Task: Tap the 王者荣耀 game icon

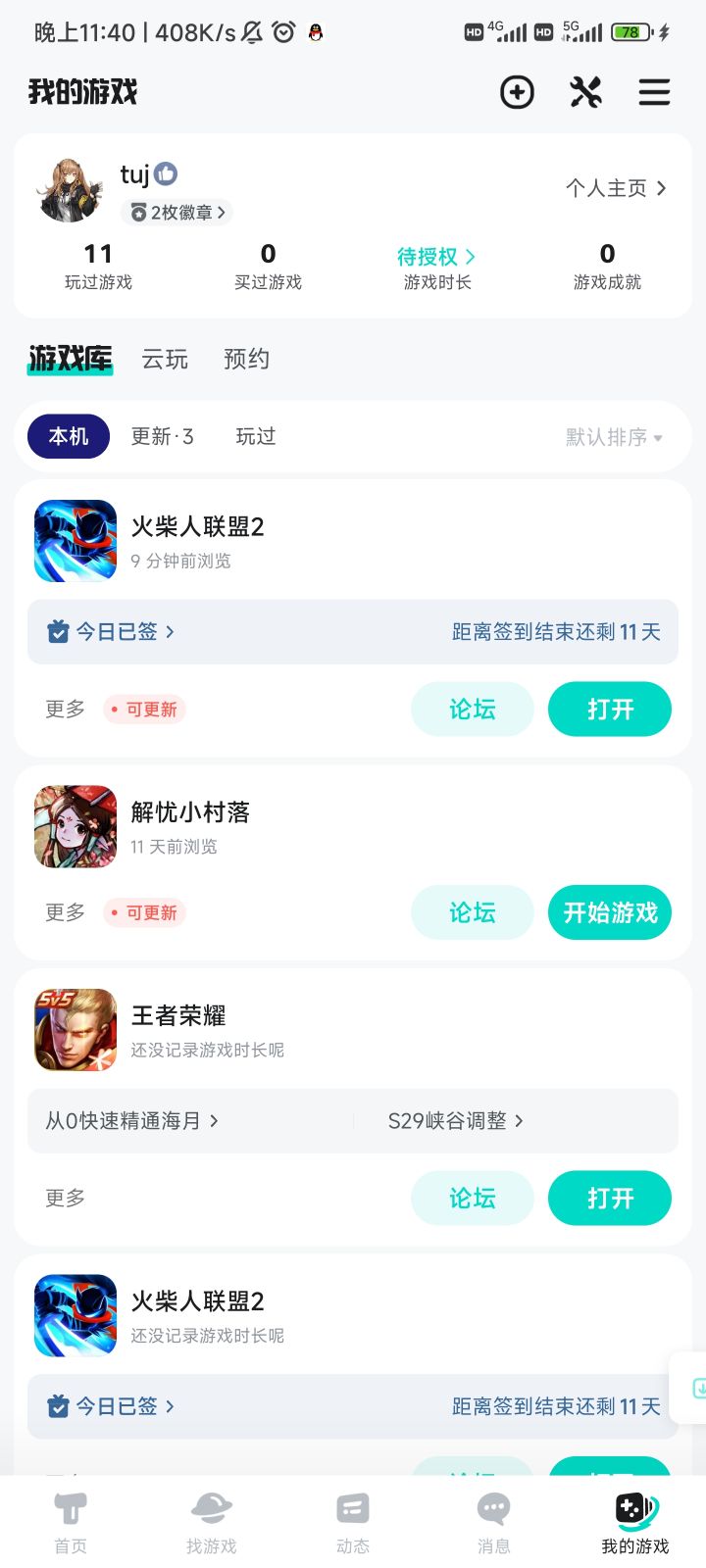Action: [75, 1030]
